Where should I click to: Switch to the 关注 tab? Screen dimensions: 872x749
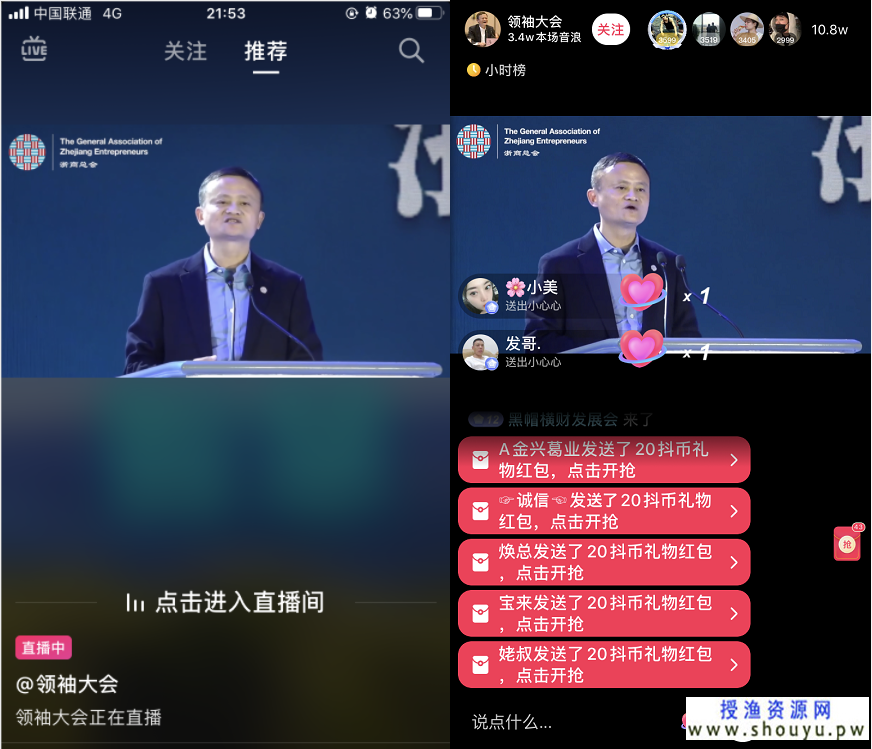tap(185, 51)
